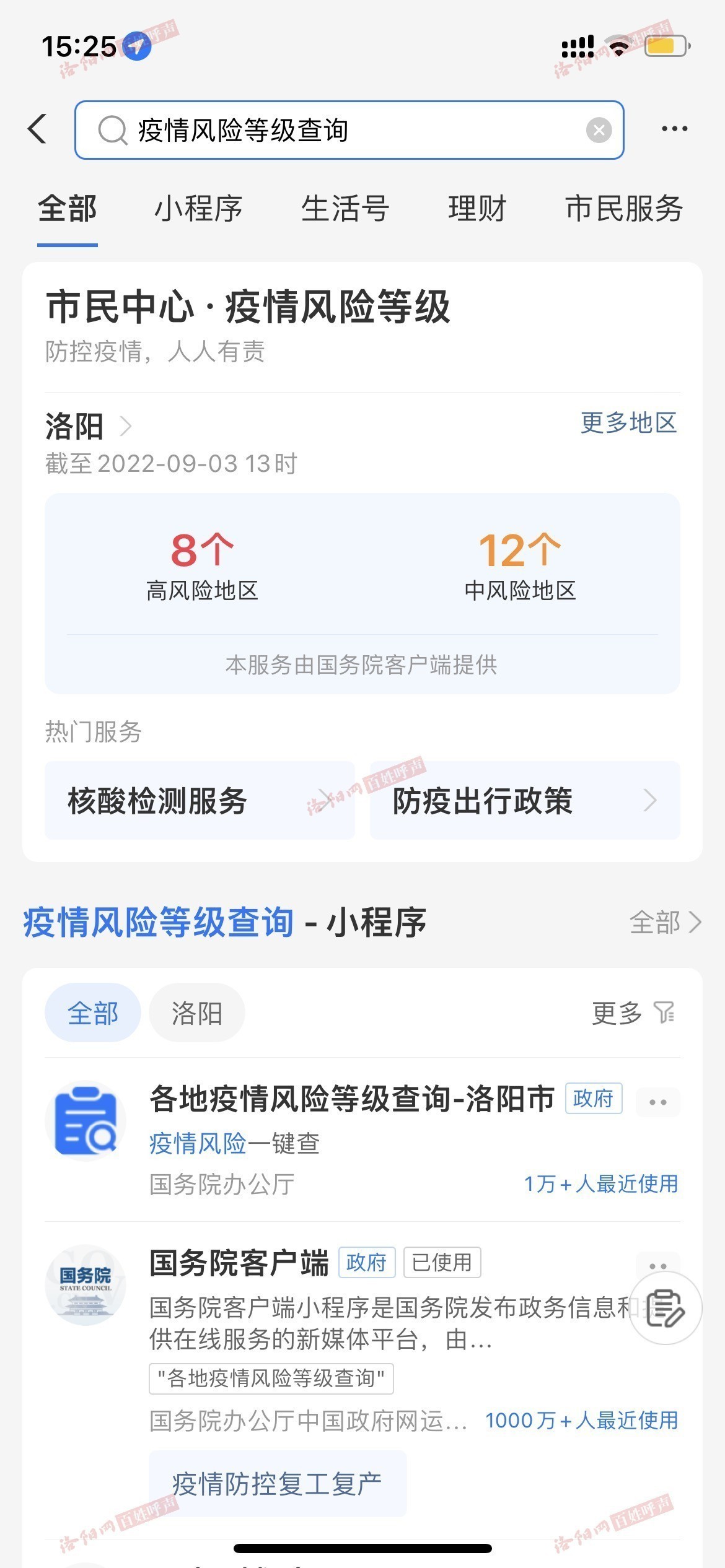Open 核酸检测服务
Viewport: 725px width, 1568px height.
coord(200,801)
